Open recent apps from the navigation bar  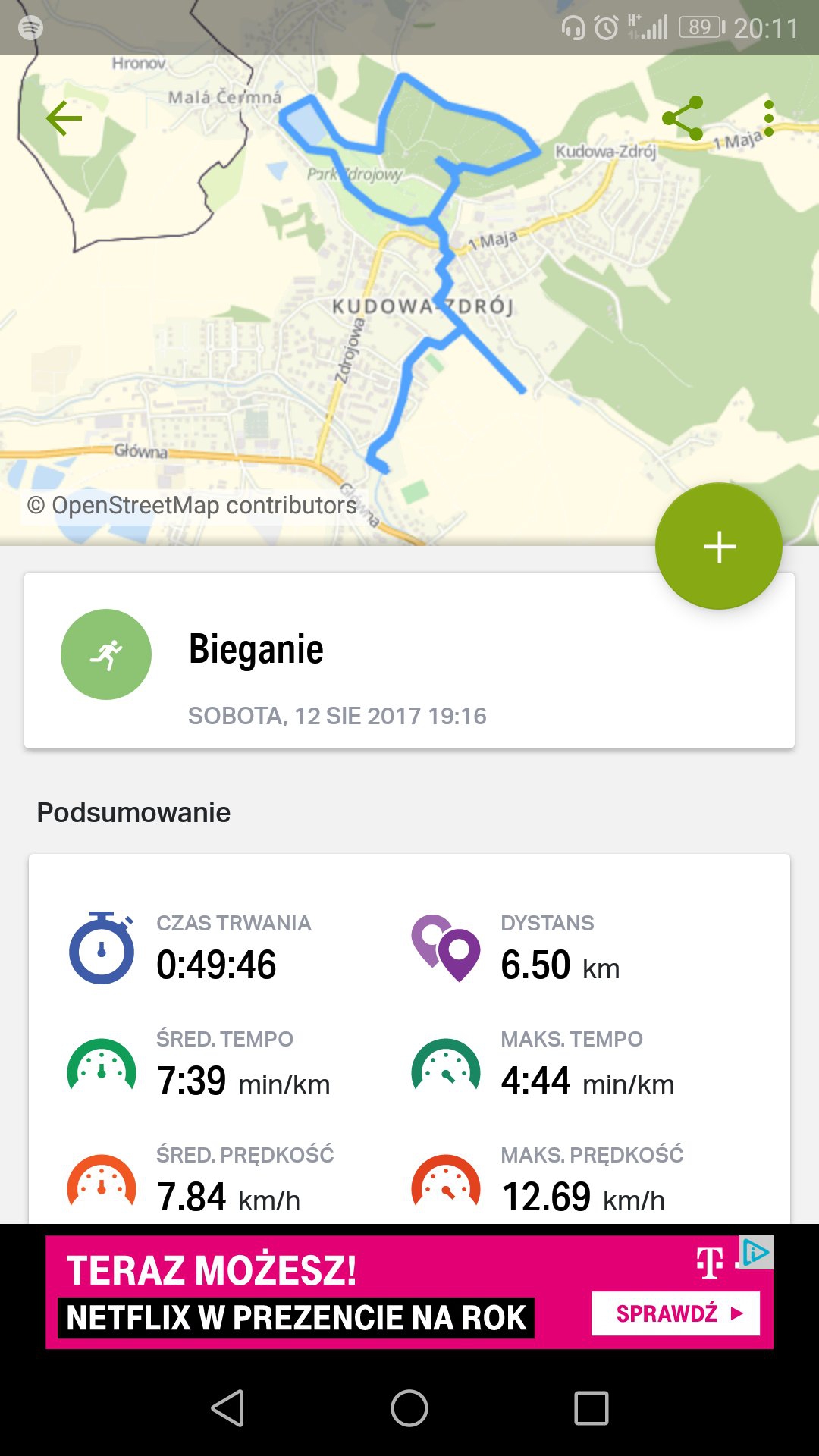[591, 1408]
